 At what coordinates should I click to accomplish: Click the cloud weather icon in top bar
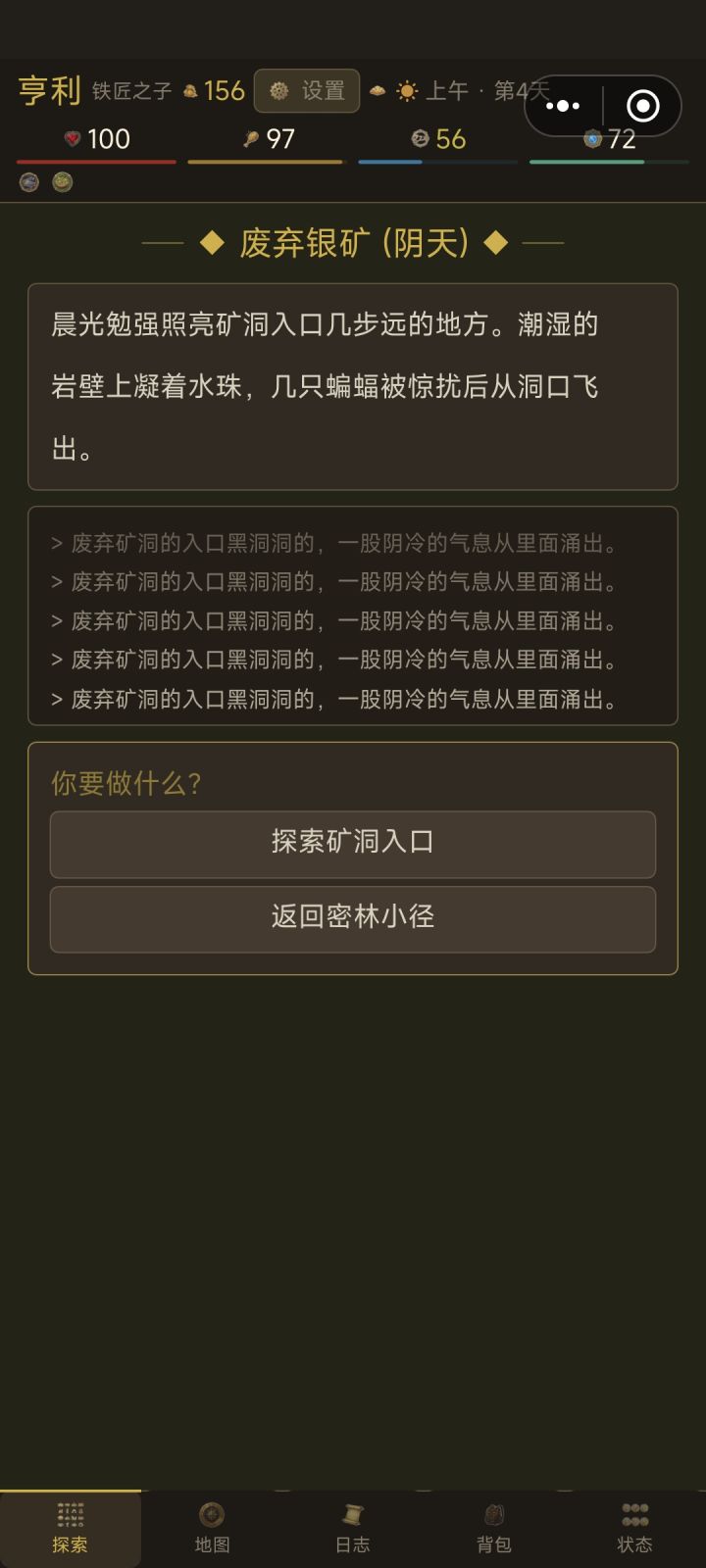click(378, 91)
